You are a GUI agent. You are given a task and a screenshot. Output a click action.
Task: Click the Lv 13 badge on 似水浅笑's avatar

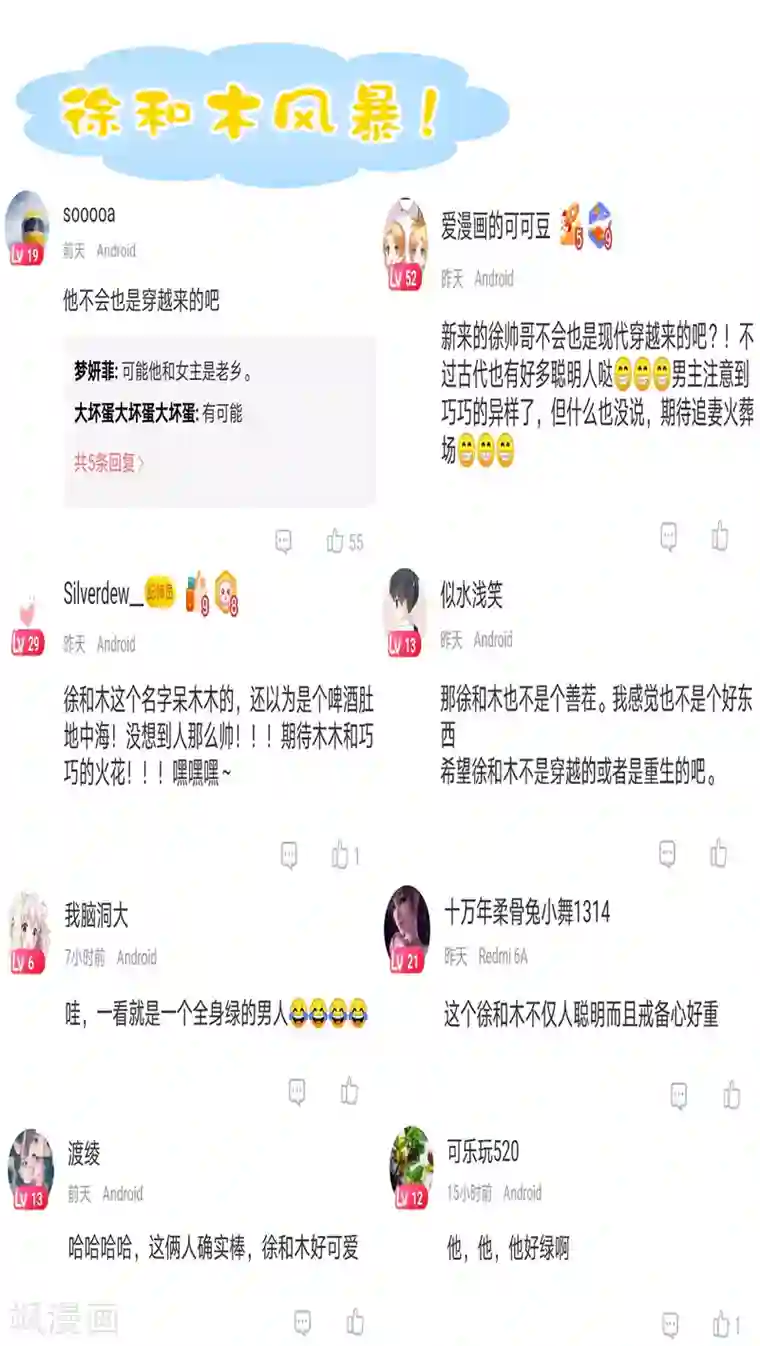(404, 645)
